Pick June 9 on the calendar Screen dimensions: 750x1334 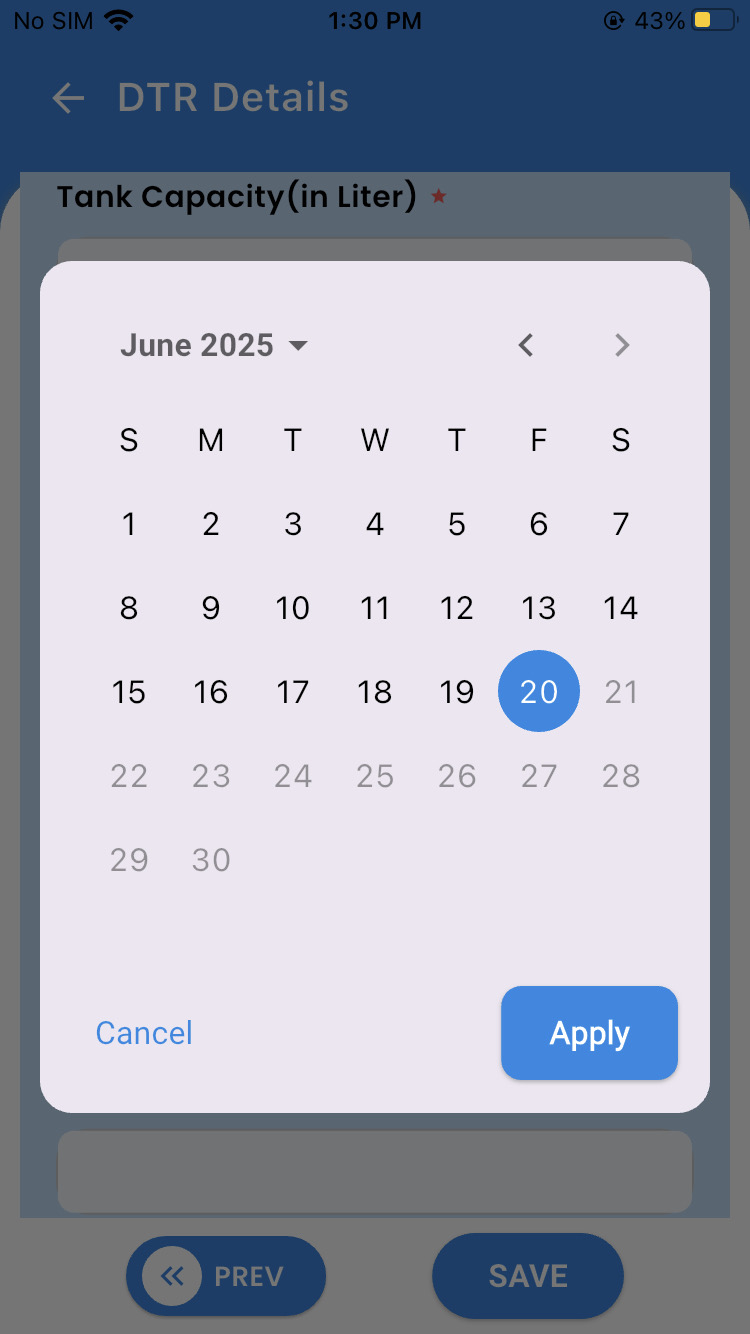211,608
